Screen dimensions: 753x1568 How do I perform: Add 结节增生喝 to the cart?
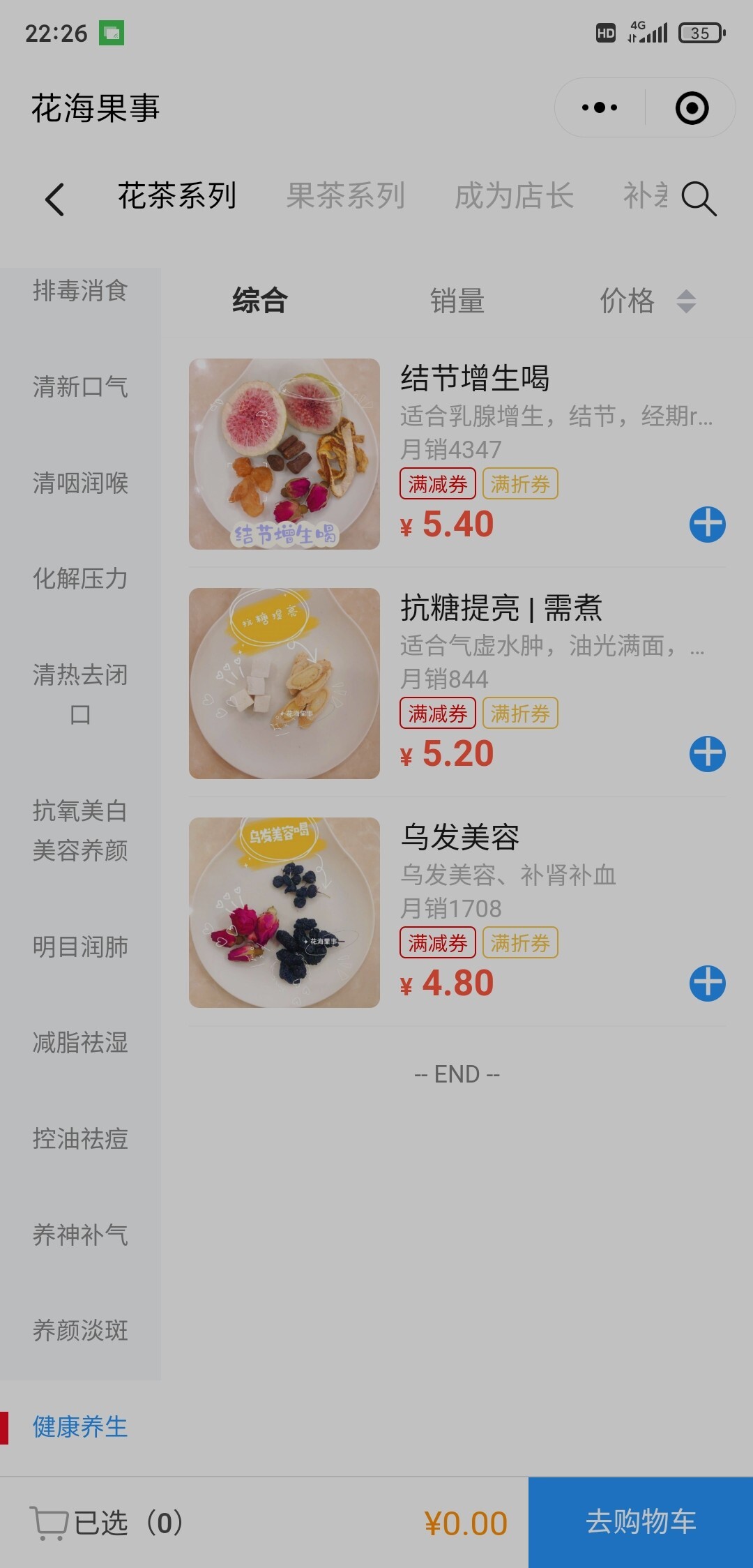pyautogui.click(x=707, y=525)
